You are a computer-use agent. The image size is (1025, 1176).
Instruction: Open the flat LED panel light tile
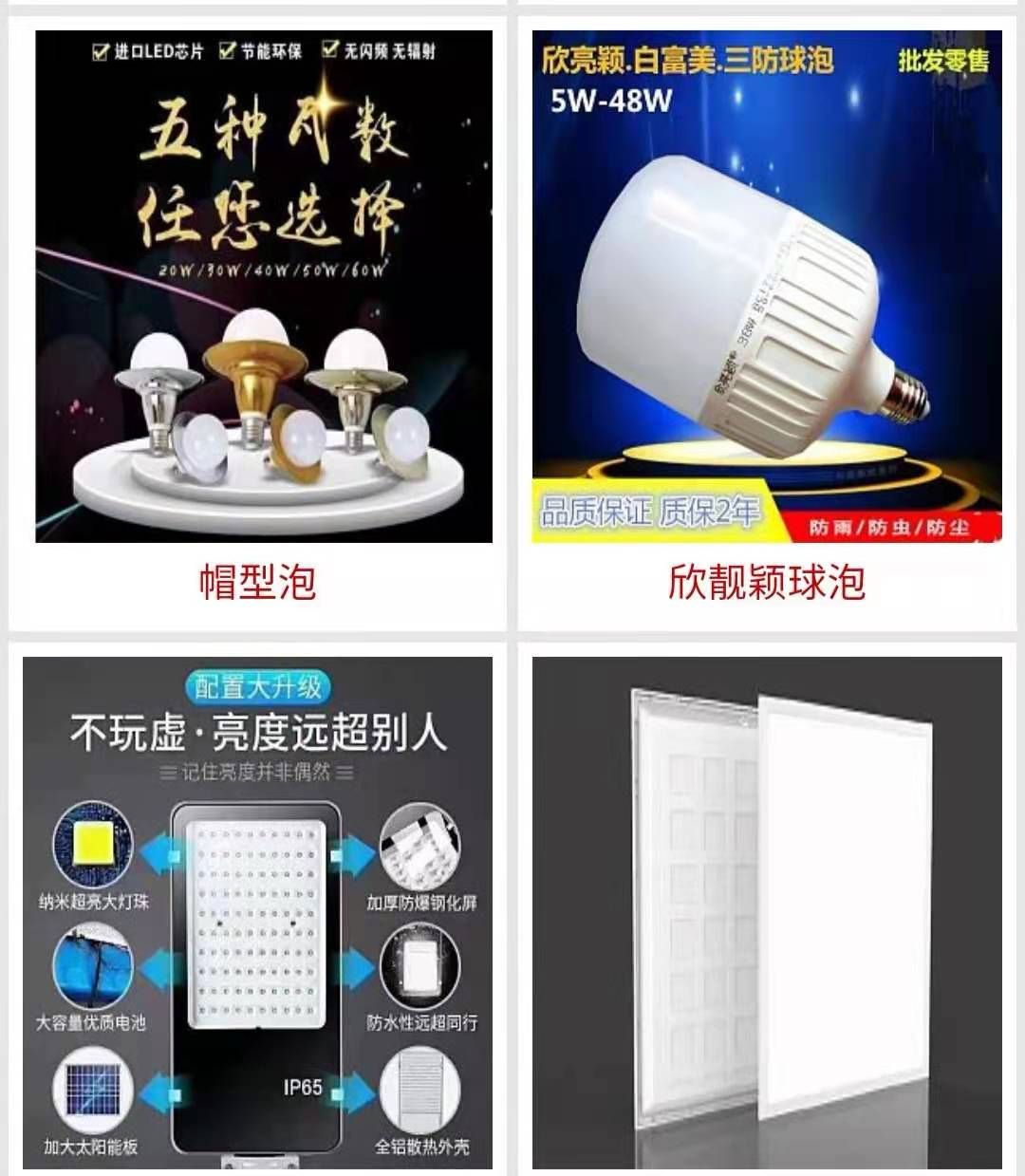click(766, 913)
